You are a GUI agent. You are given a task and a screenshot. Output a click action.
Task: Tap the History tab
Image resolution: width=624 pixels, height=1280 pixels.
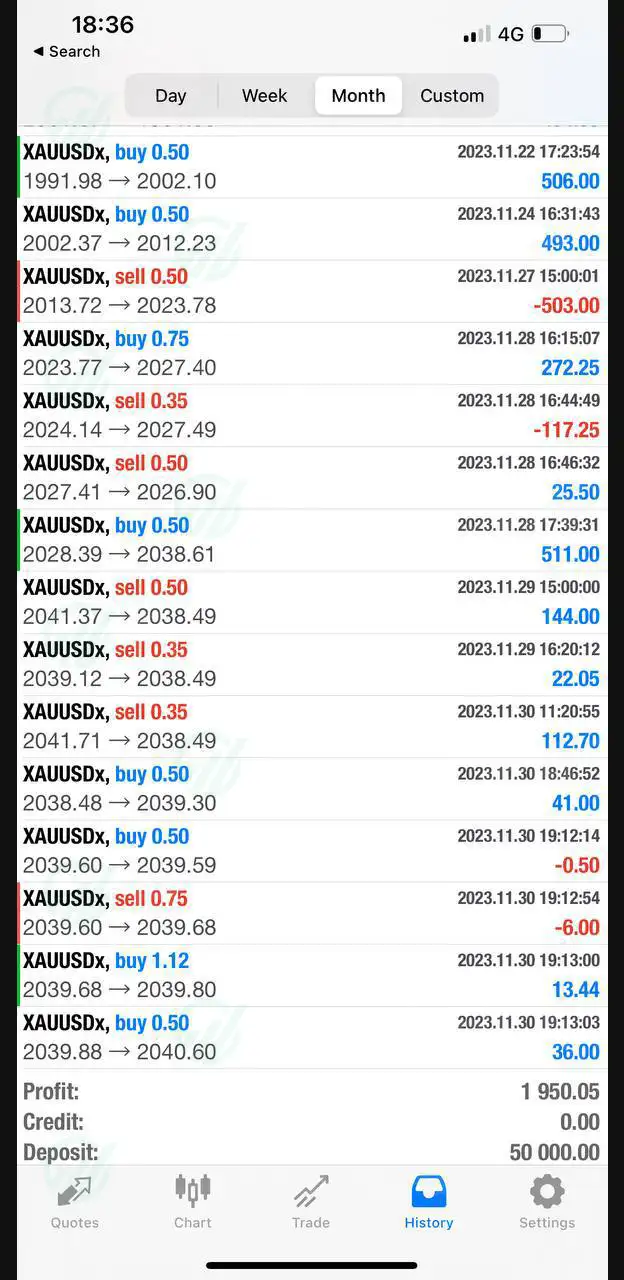pos(429,1201)
